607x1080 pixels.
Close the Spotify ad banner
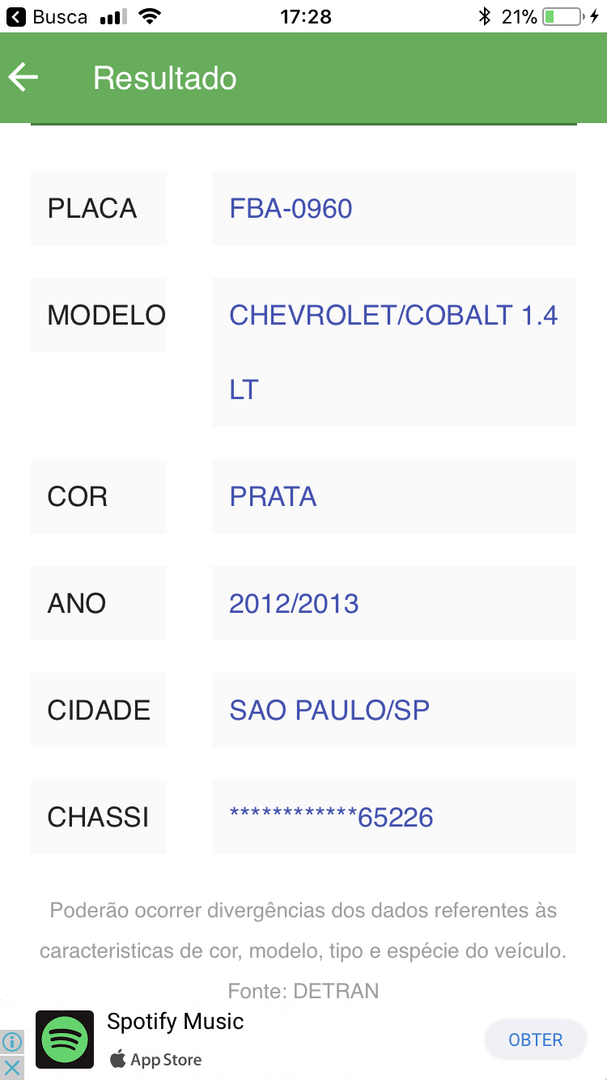pos(11,1068)
